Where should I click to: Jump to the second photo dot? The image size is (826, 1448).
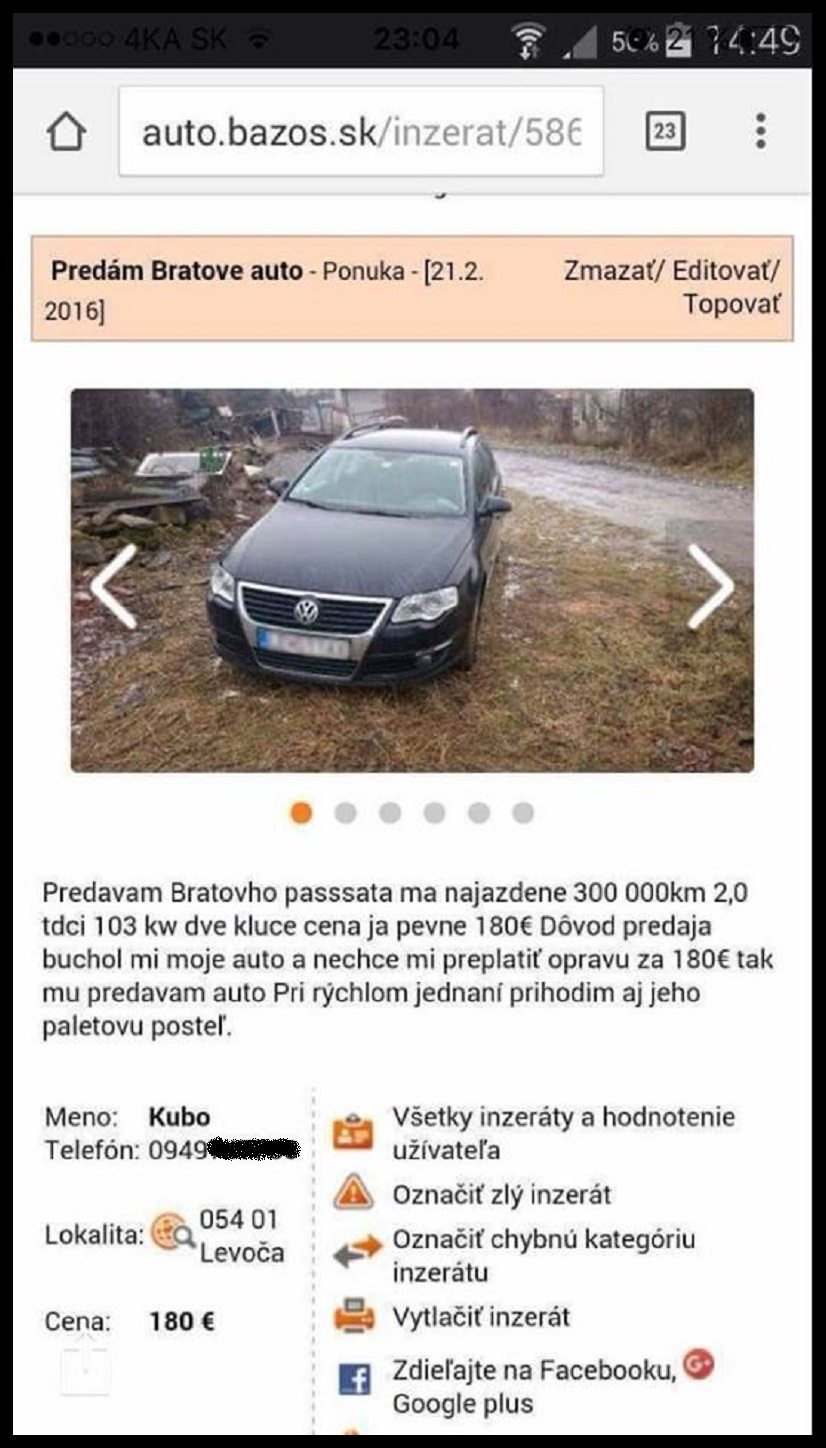[x=345, y=813]
